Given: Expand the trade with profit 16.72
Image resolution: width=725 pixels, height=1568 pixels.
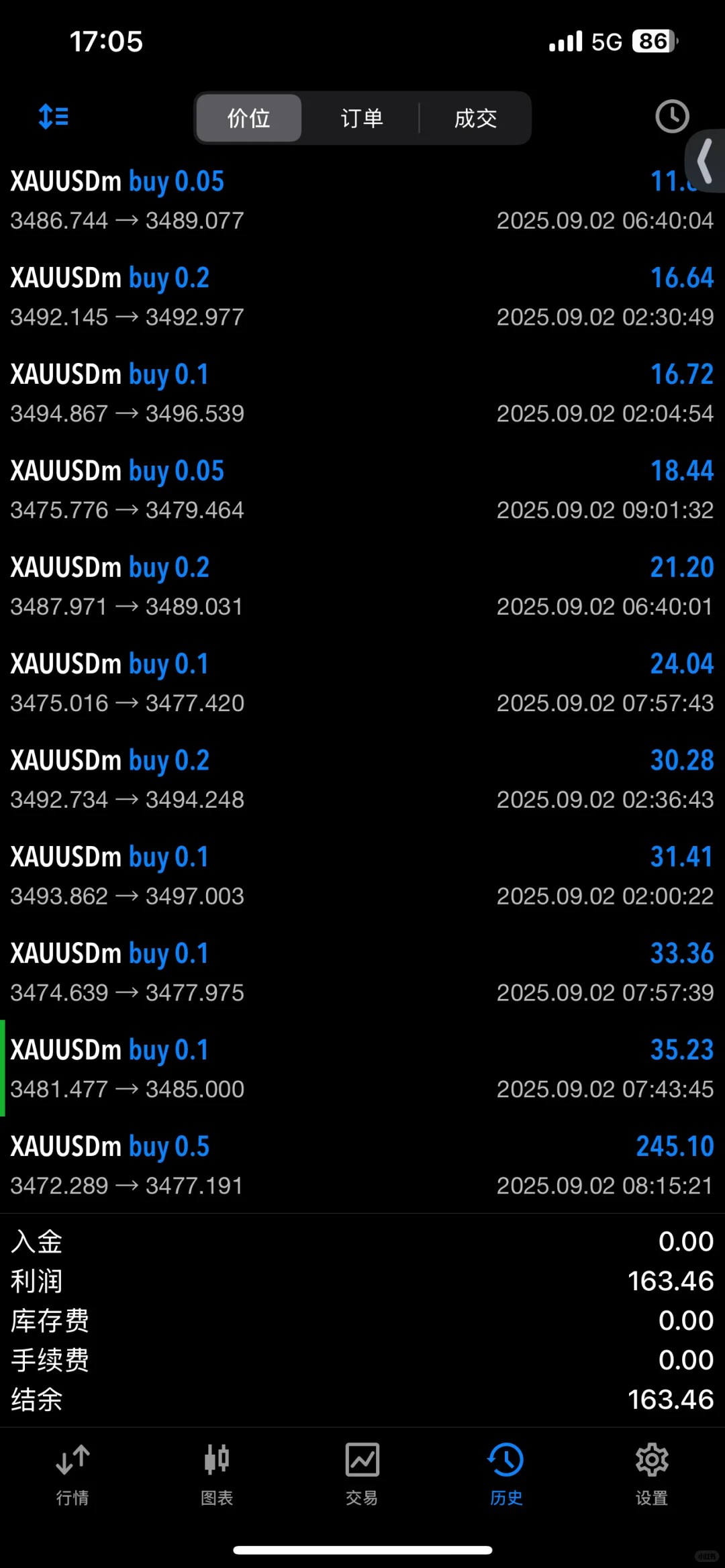Looking at the screenshot, I should point(362,393).
